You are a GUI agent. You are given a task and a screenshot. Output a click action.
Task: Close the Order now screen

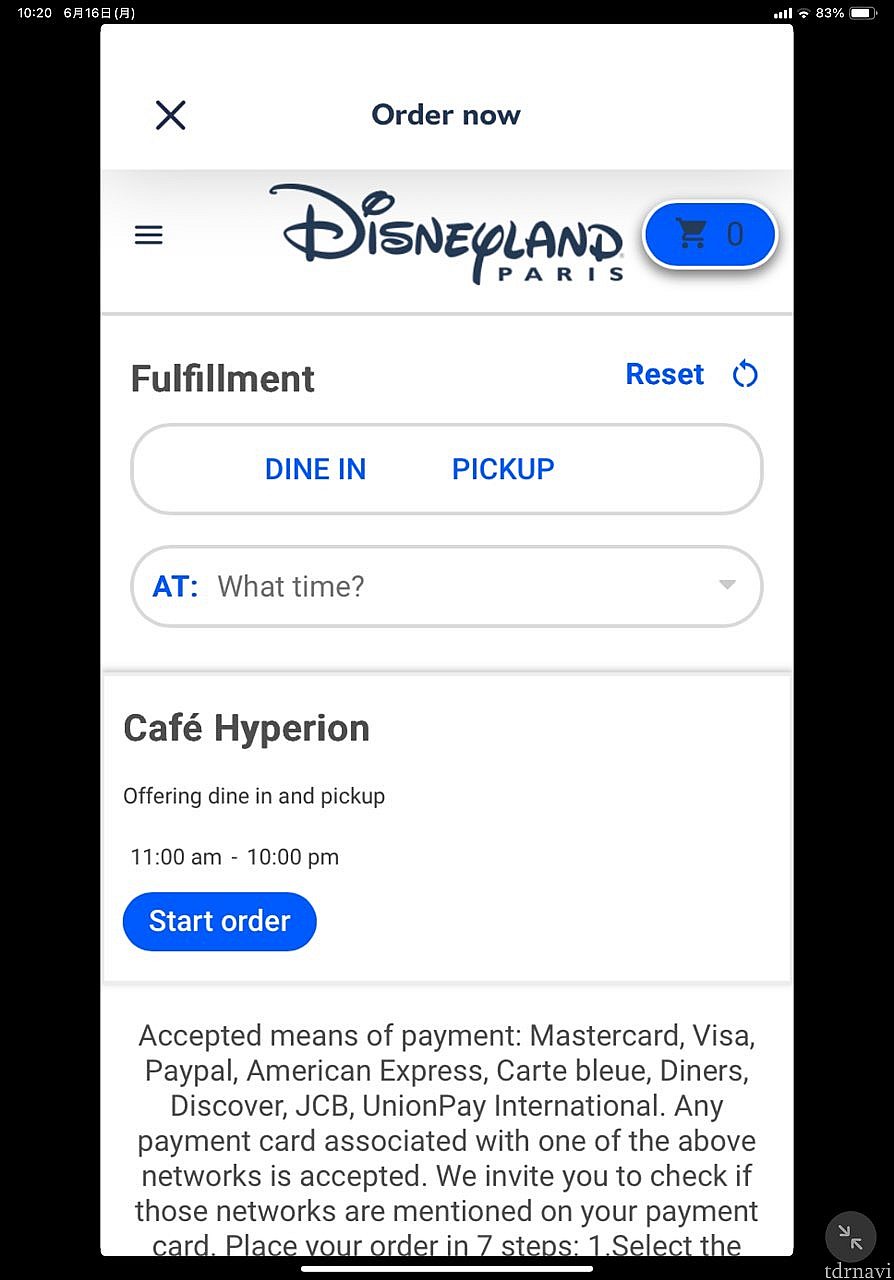click(171, 115)
